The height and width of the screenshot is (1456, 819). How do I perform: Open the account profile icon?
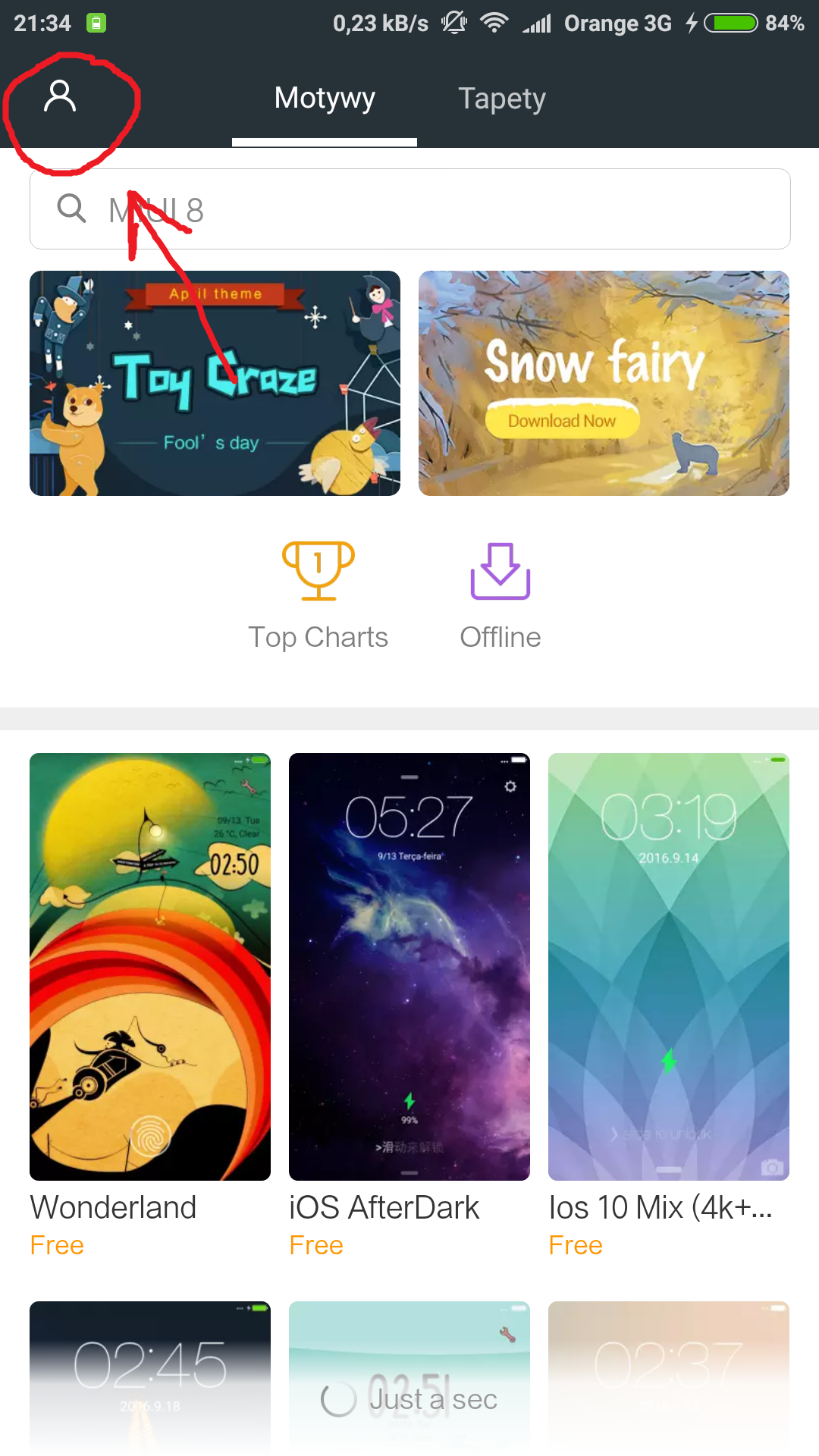[x=60, y=97]
